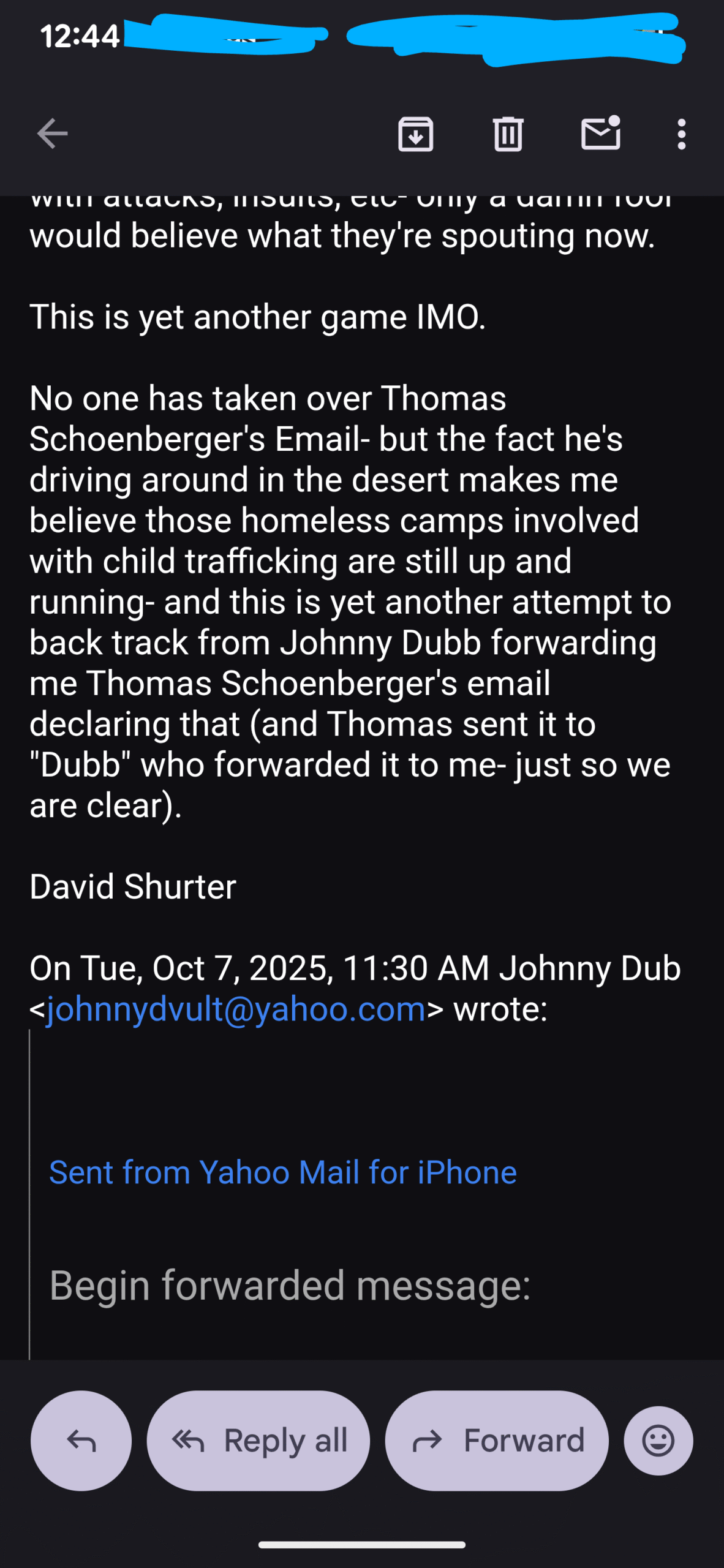This screenshot has width=724, height=1568.
Task: Add an emoji reaction
Action: coord(658,1441)
